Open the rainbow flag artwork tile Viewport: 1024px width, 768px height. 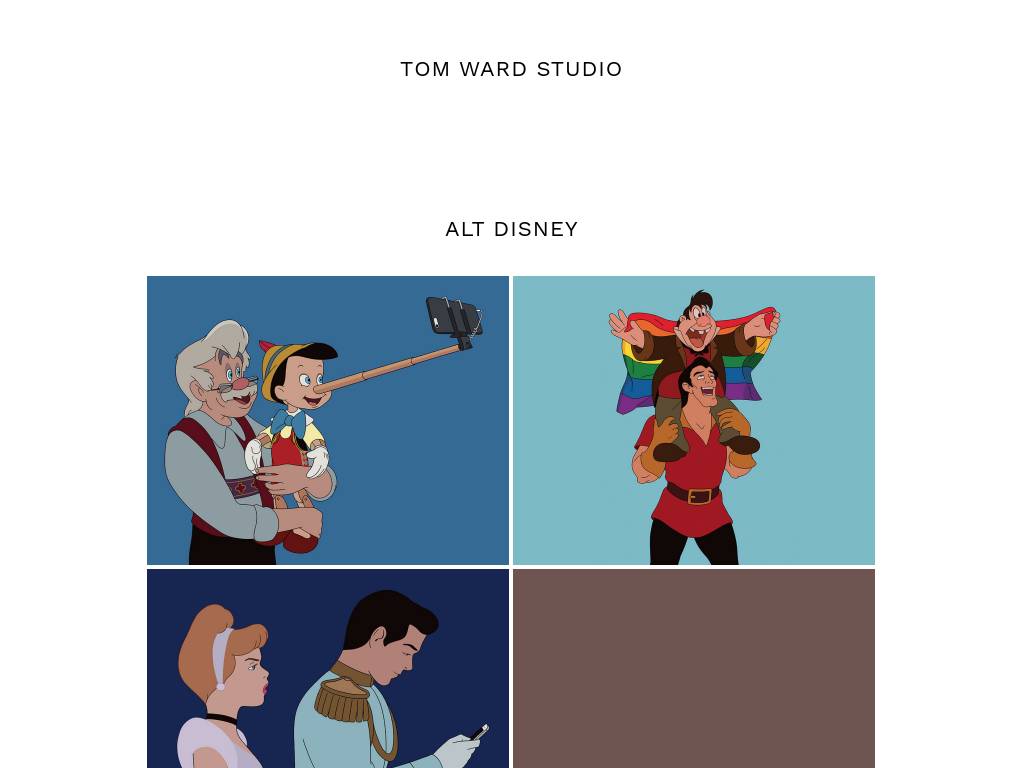693,420
